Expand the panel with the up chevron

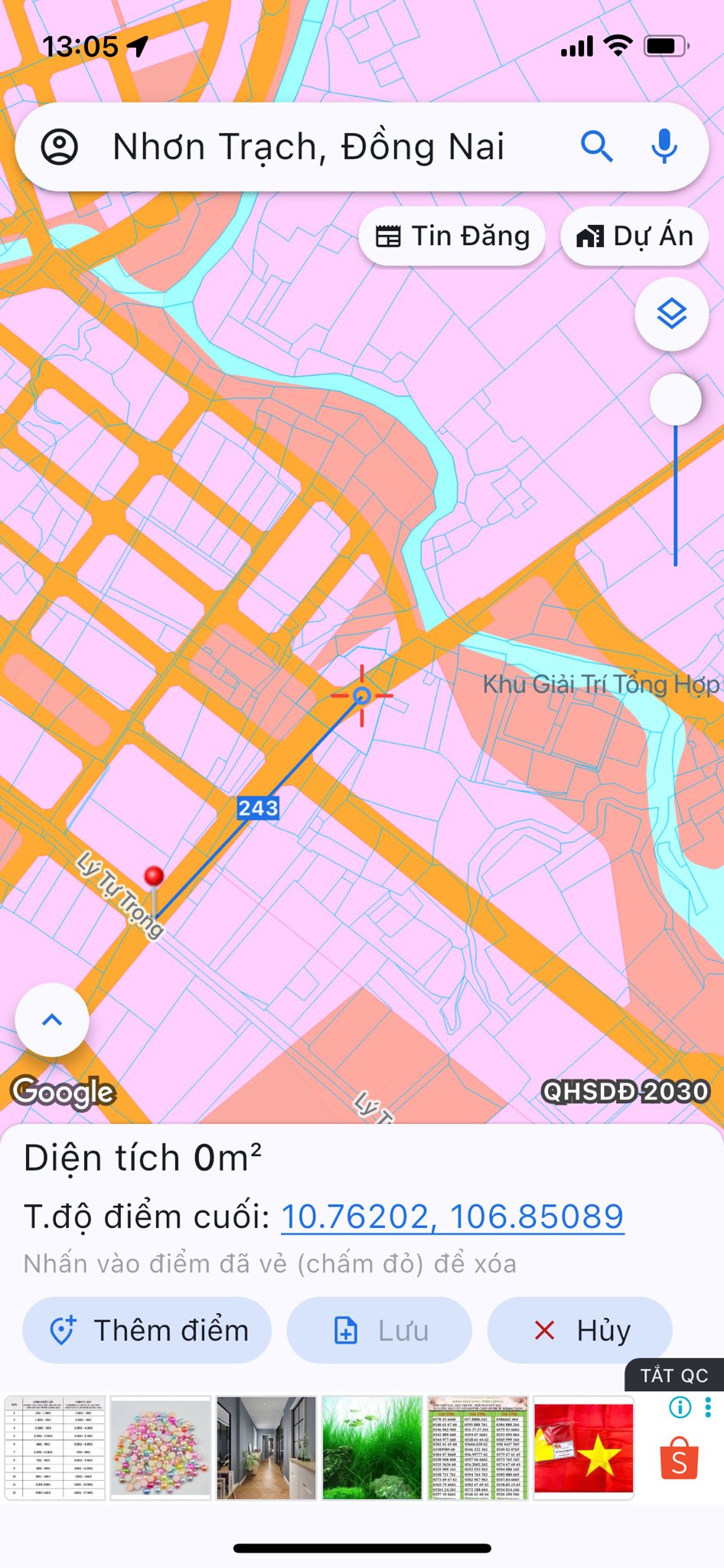tap(52, 1020)
